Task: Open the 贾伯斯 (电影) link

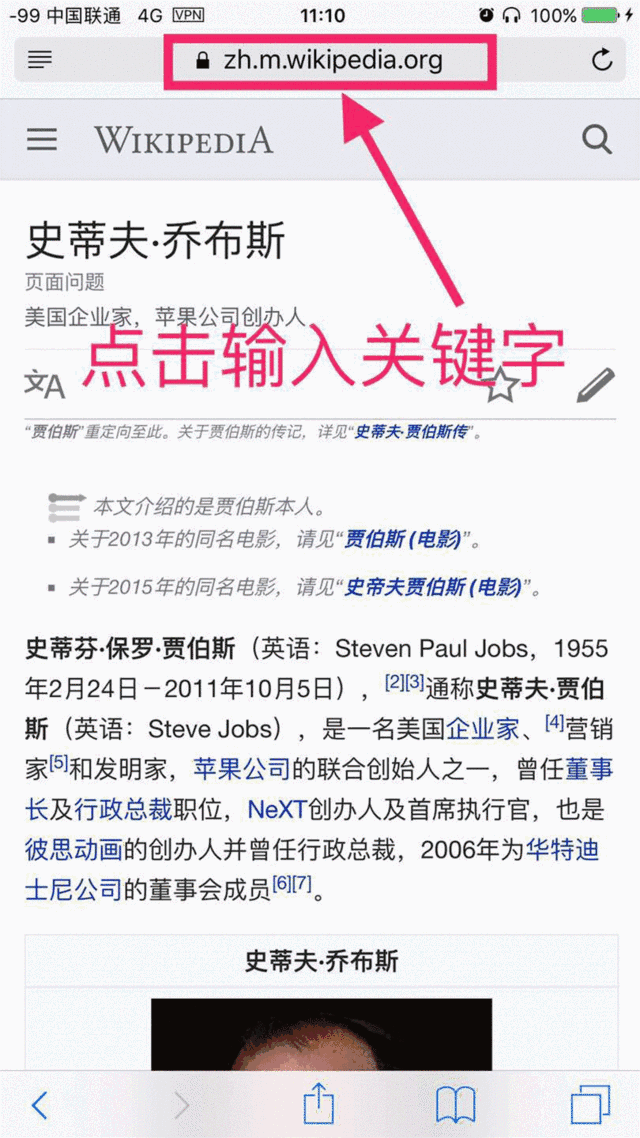Action: coord(404,540)
